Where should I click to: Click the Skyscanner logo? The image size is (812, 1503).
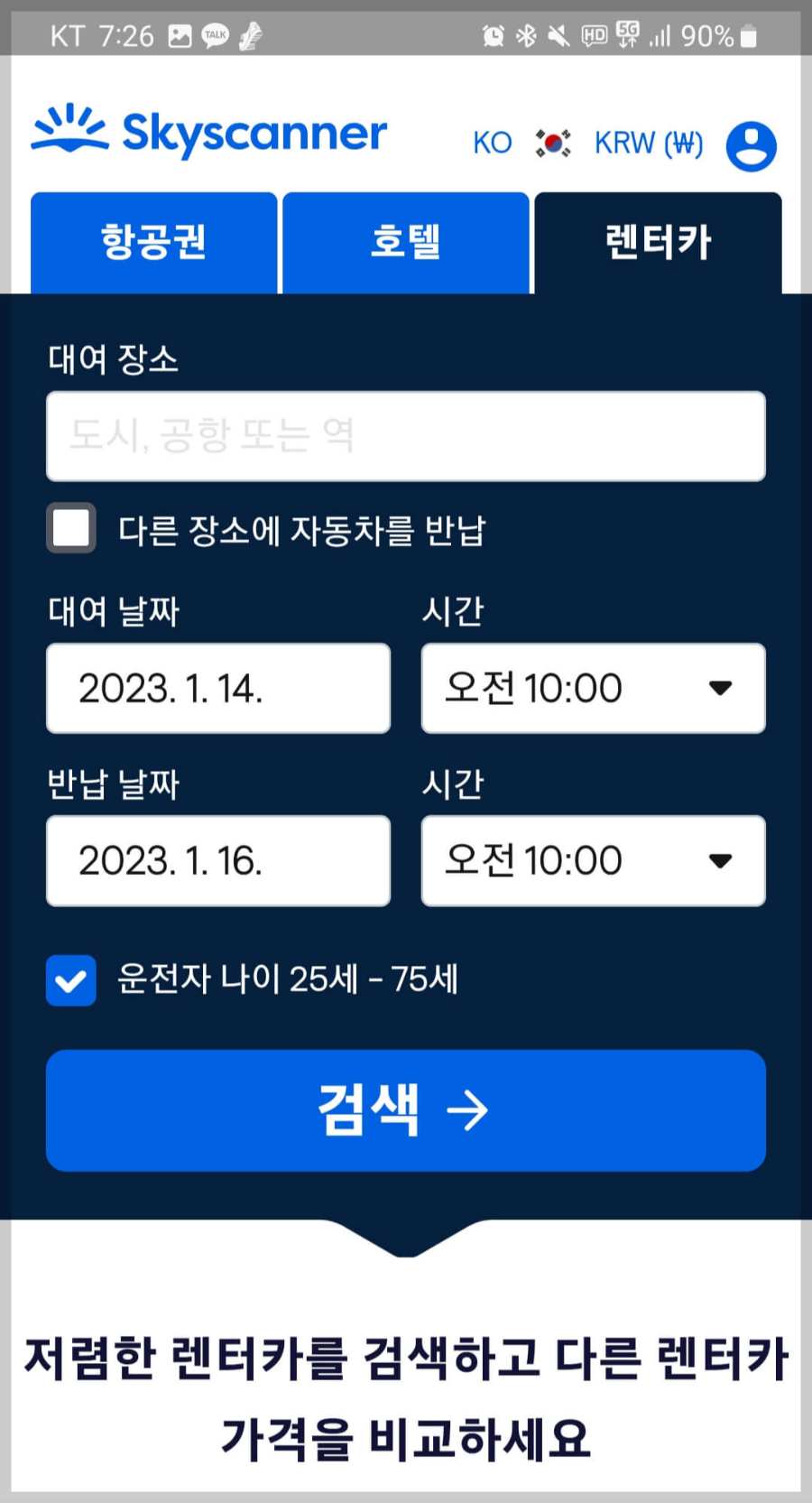208,131
